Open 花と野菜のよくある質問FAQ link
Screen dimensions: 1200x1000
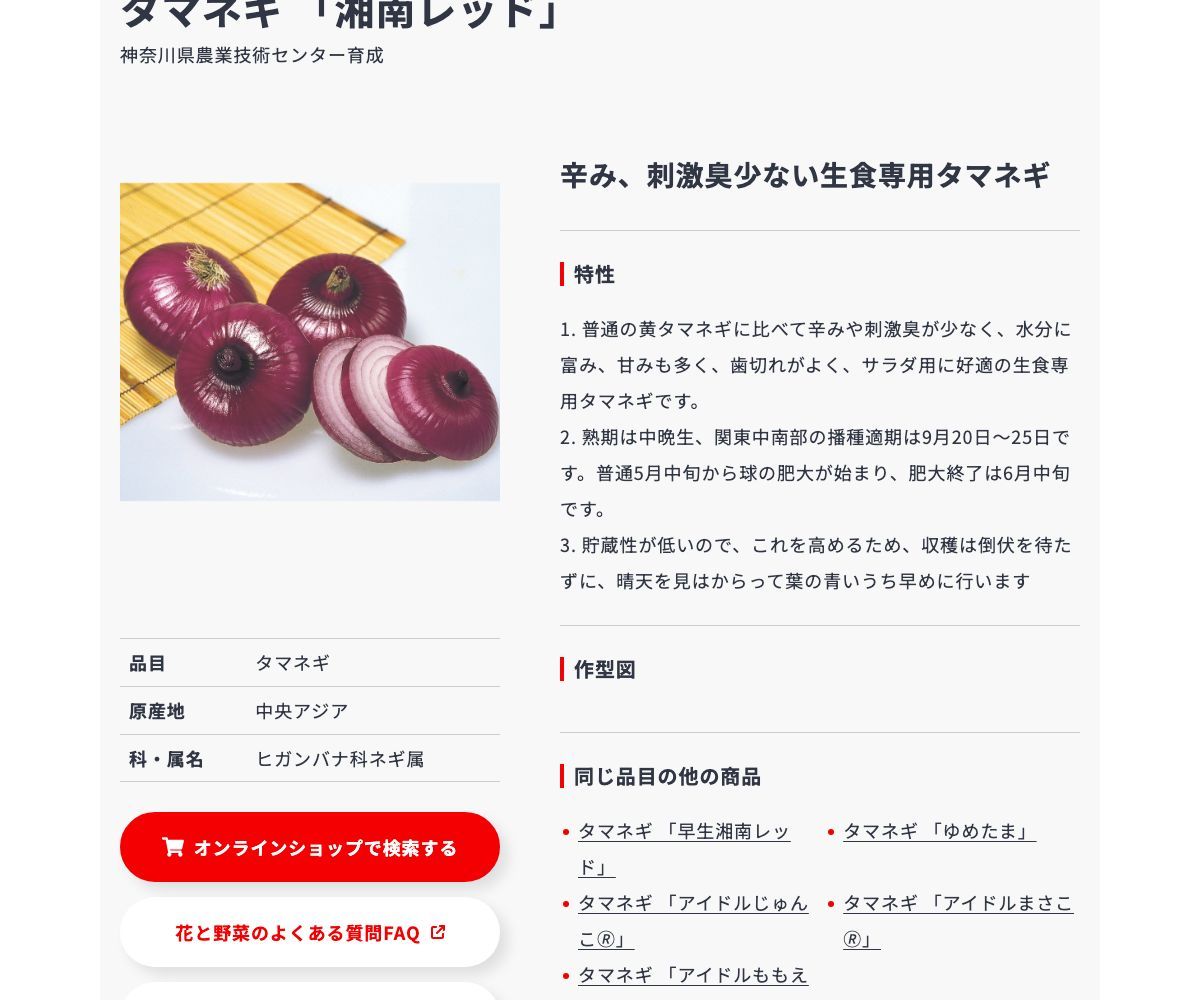[x=310, y=932]
